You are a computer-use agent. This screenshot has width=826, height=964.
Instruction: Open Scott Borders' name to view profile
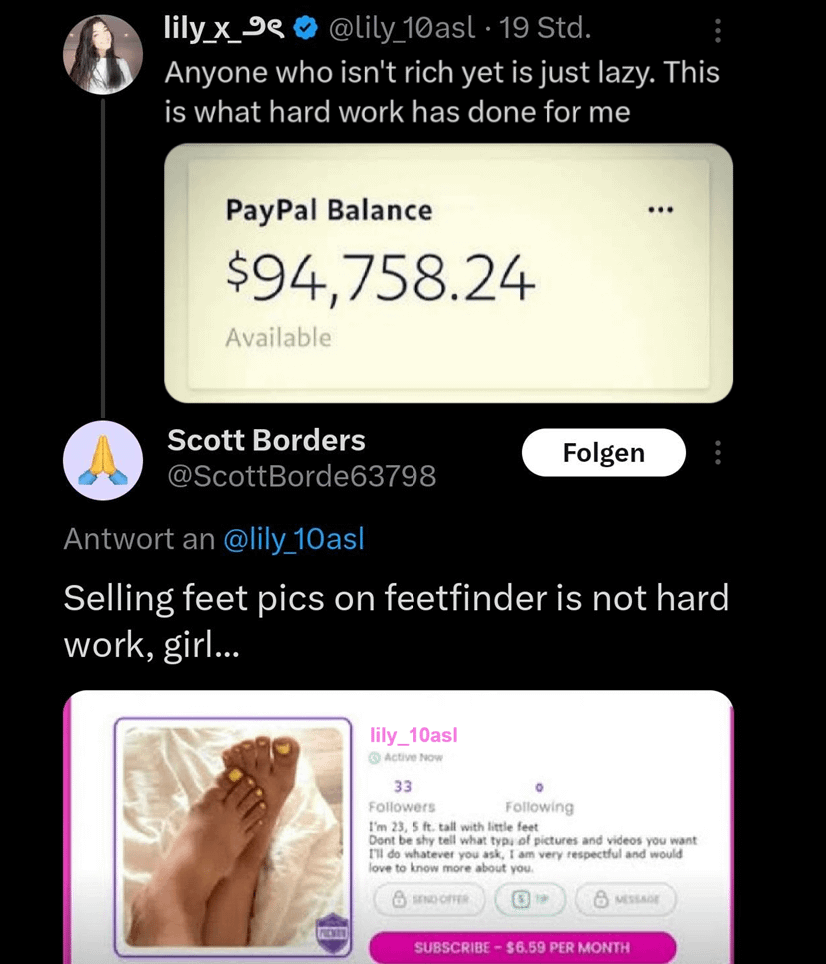click(x=266, y=440)
